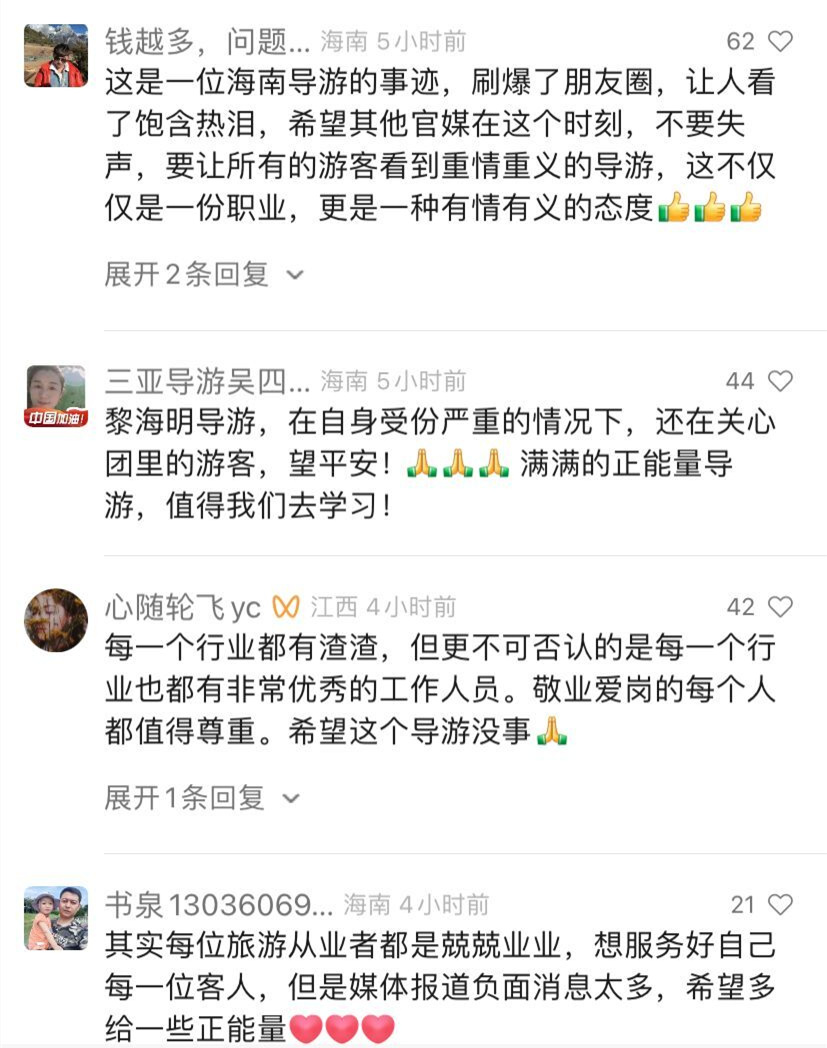827x1048 pixels.
Task: Open 钱越多's profile avatar
Action: (x=56, y=56)
